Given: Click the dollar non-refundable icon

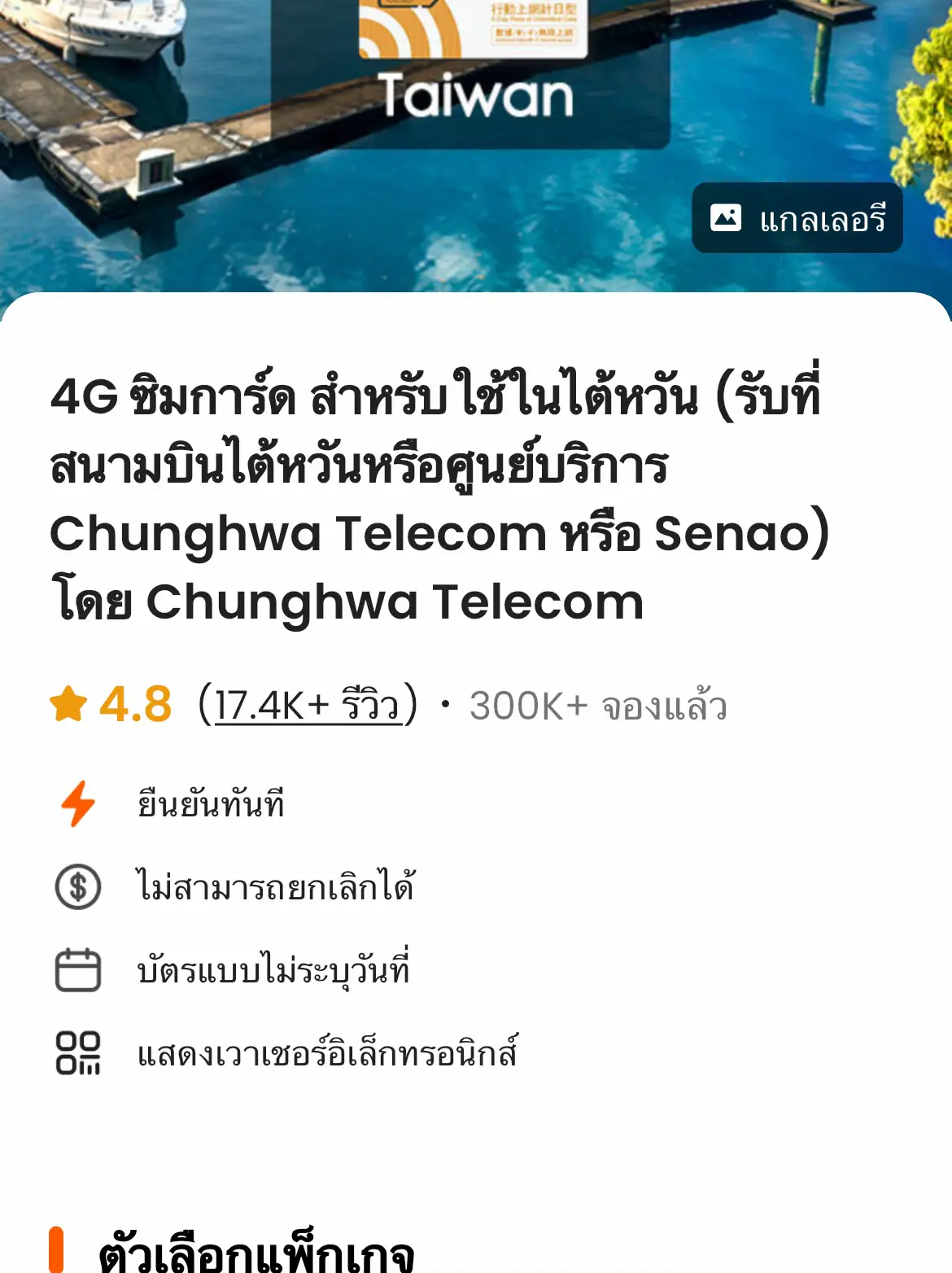Looking at the screenshot, I should pos(76,887).
